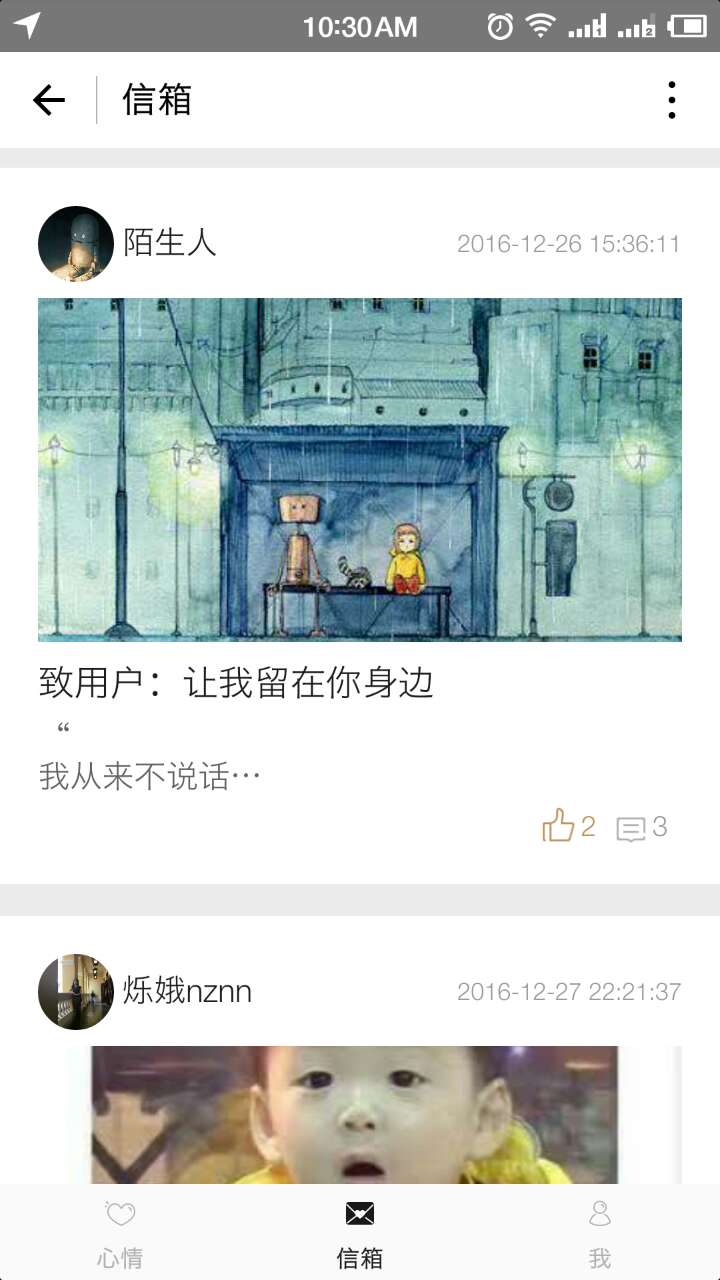Open 烁娥nznn's profile avatar
The height and width of the screenshot is (1280, 720).
tap(76, 992)
